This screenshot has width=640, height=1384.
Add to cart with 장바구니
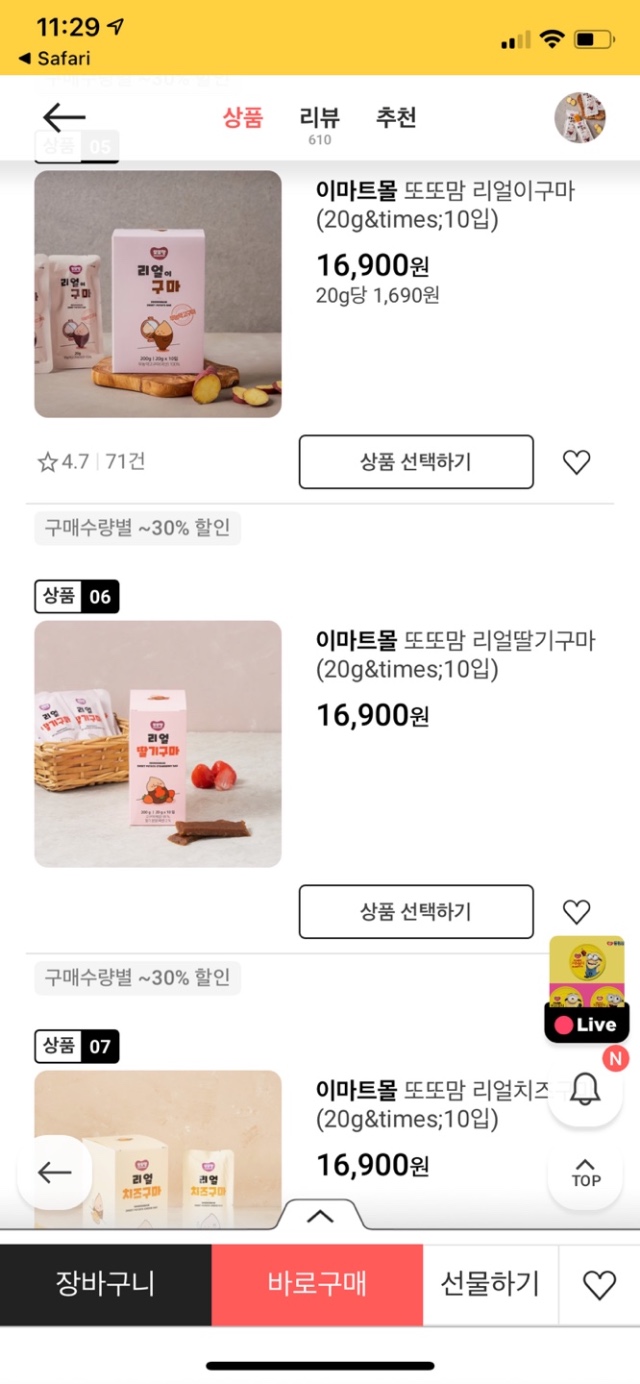(106, 1285)
